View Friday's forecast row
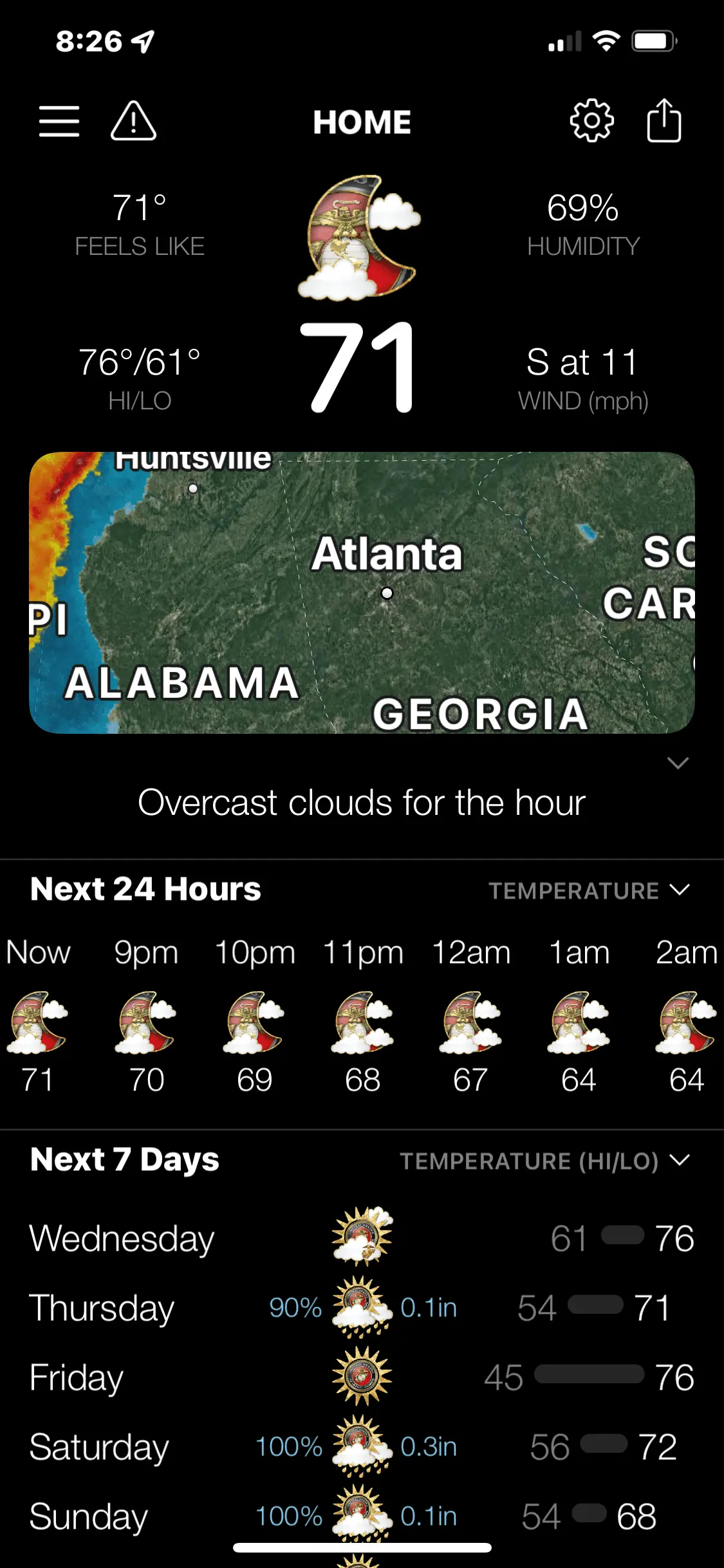The width and height of the screenshot is (724, 1568). 362,1377
